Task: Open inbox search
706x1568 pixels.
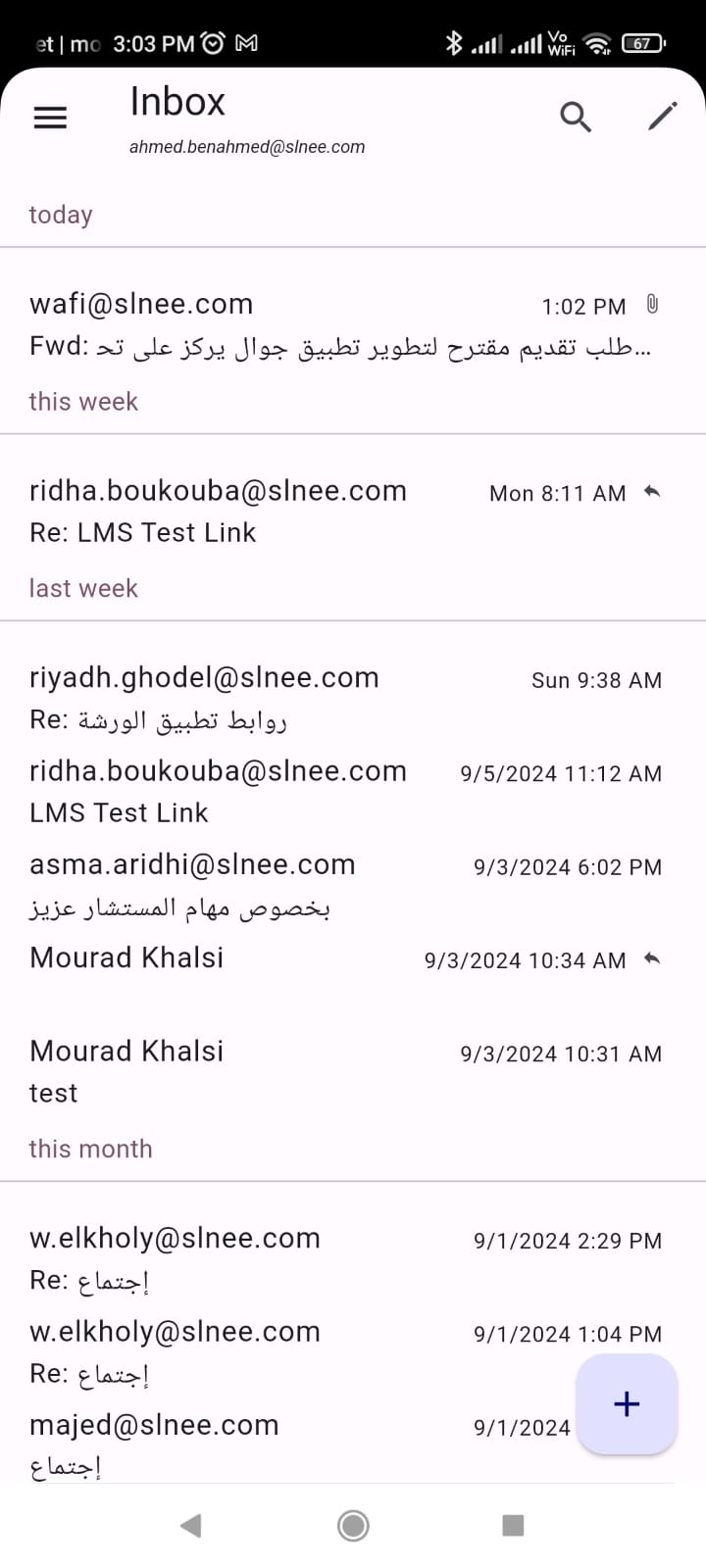Action: [x=576, y=117]
